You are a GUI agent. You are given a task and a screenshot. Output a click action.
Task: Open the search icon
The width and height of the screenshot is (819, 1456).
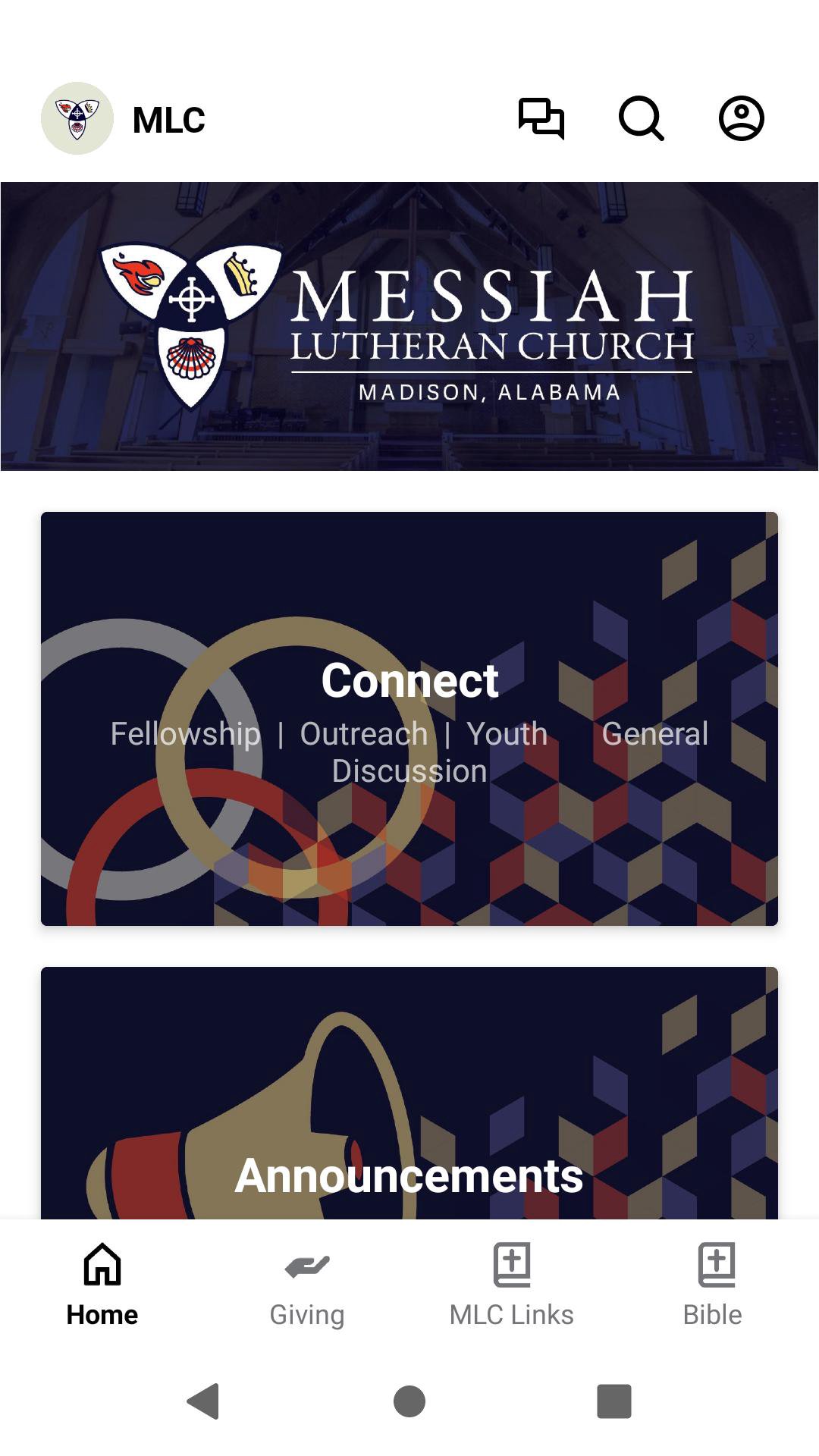(641, 118)
